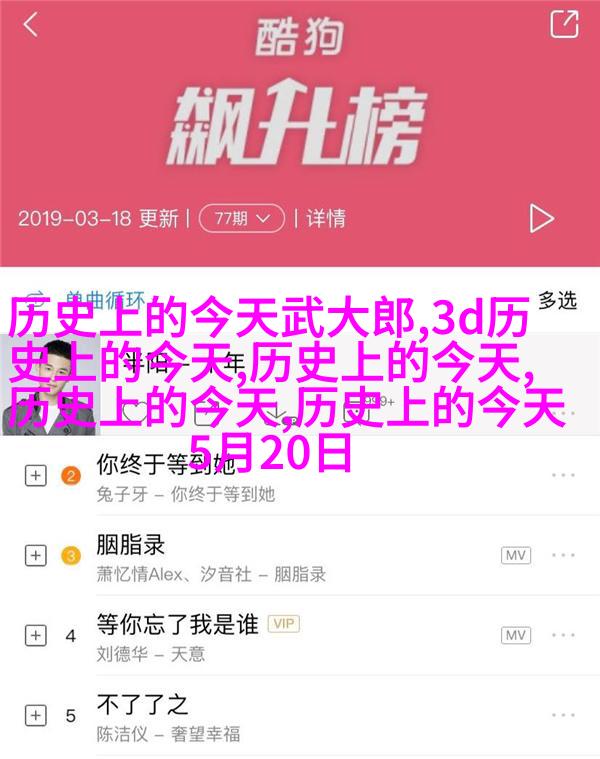Go back using the top-left arrow
Screen dimensions: 600x759
click(x=31, y=26)
